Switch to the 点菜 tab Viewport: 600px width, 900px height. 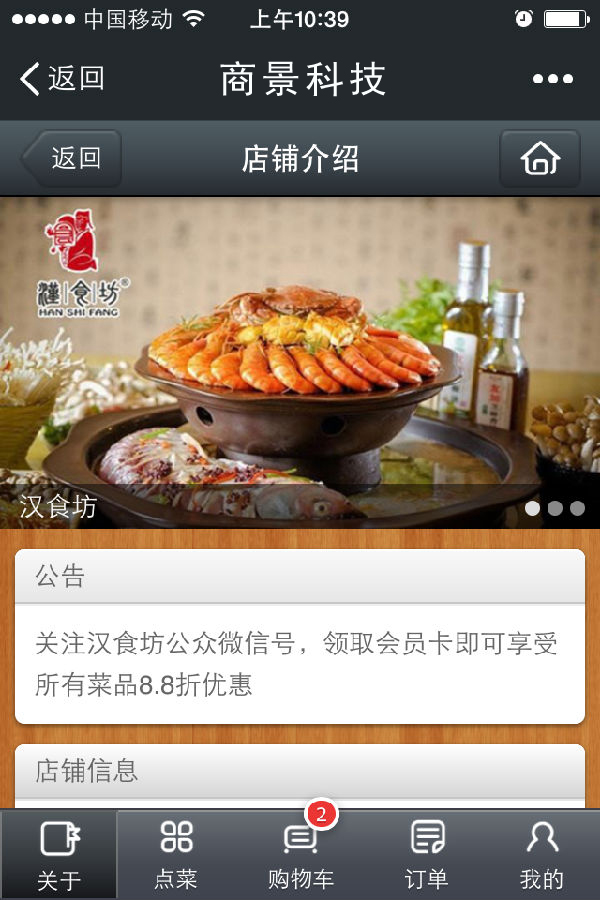tap(176, 855)
